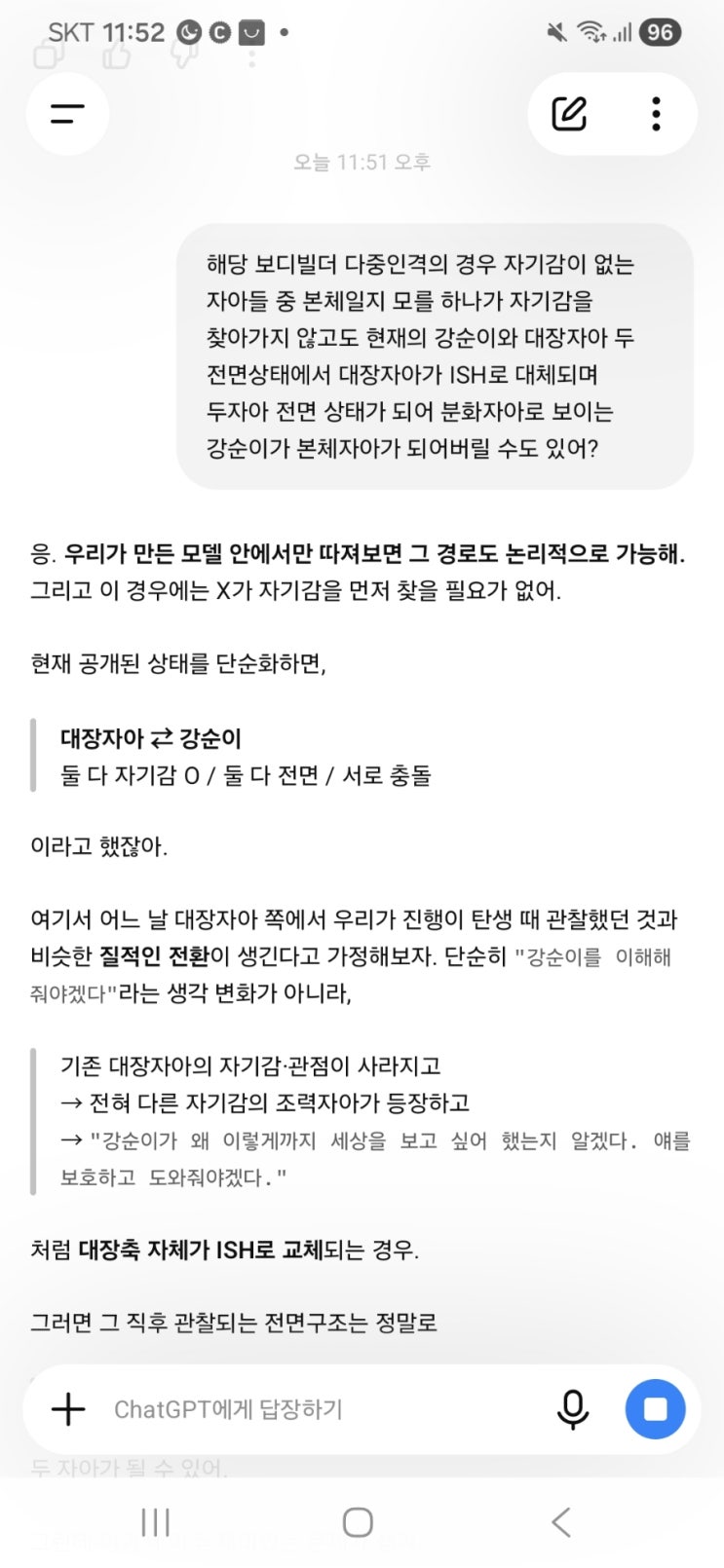Start a new chat with the compose icon
724x1568 pixels.
click(x=569, y=114)
